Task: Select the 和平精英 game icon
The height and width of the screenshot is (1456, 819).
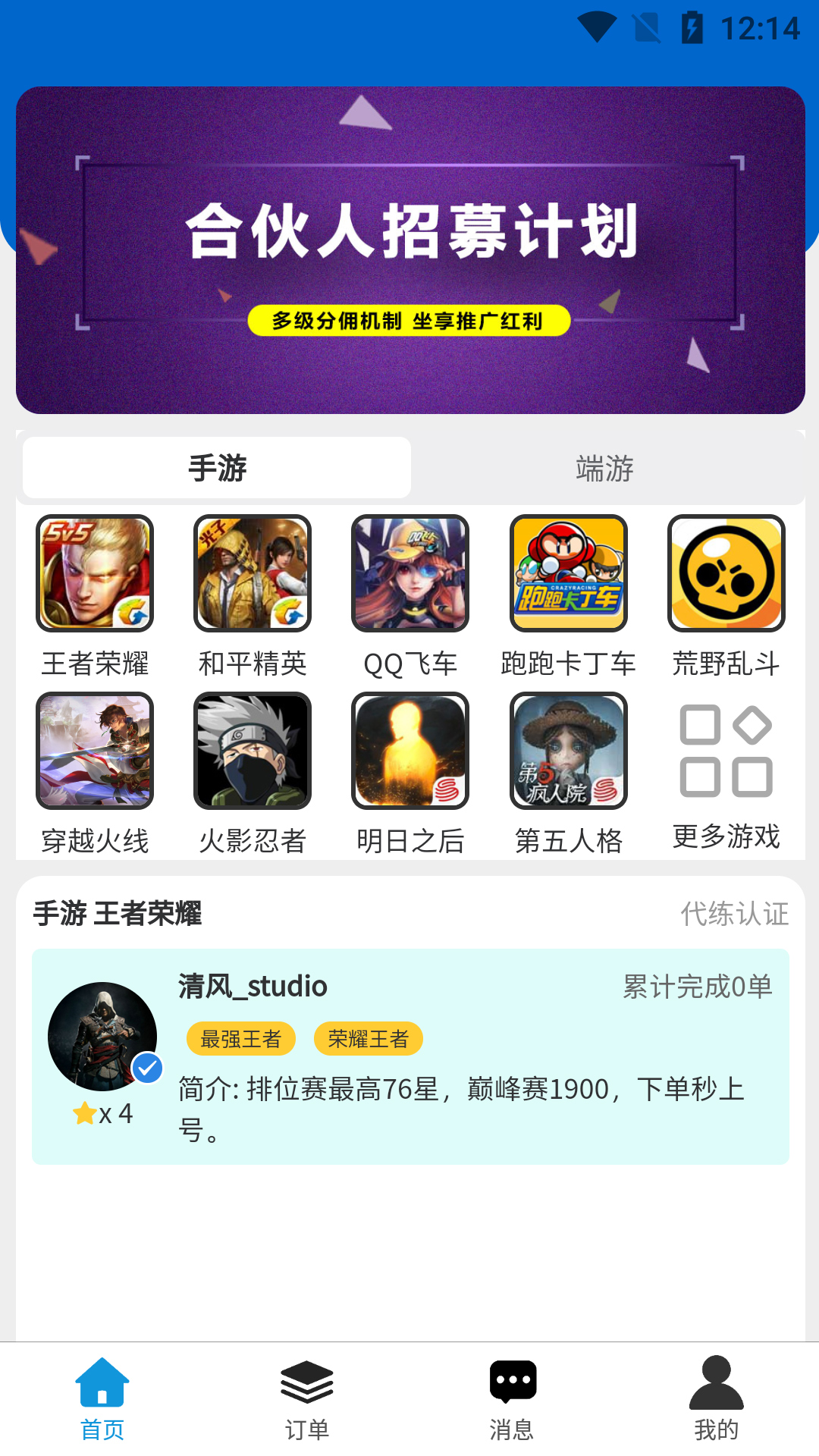Action: click(252, 573)
